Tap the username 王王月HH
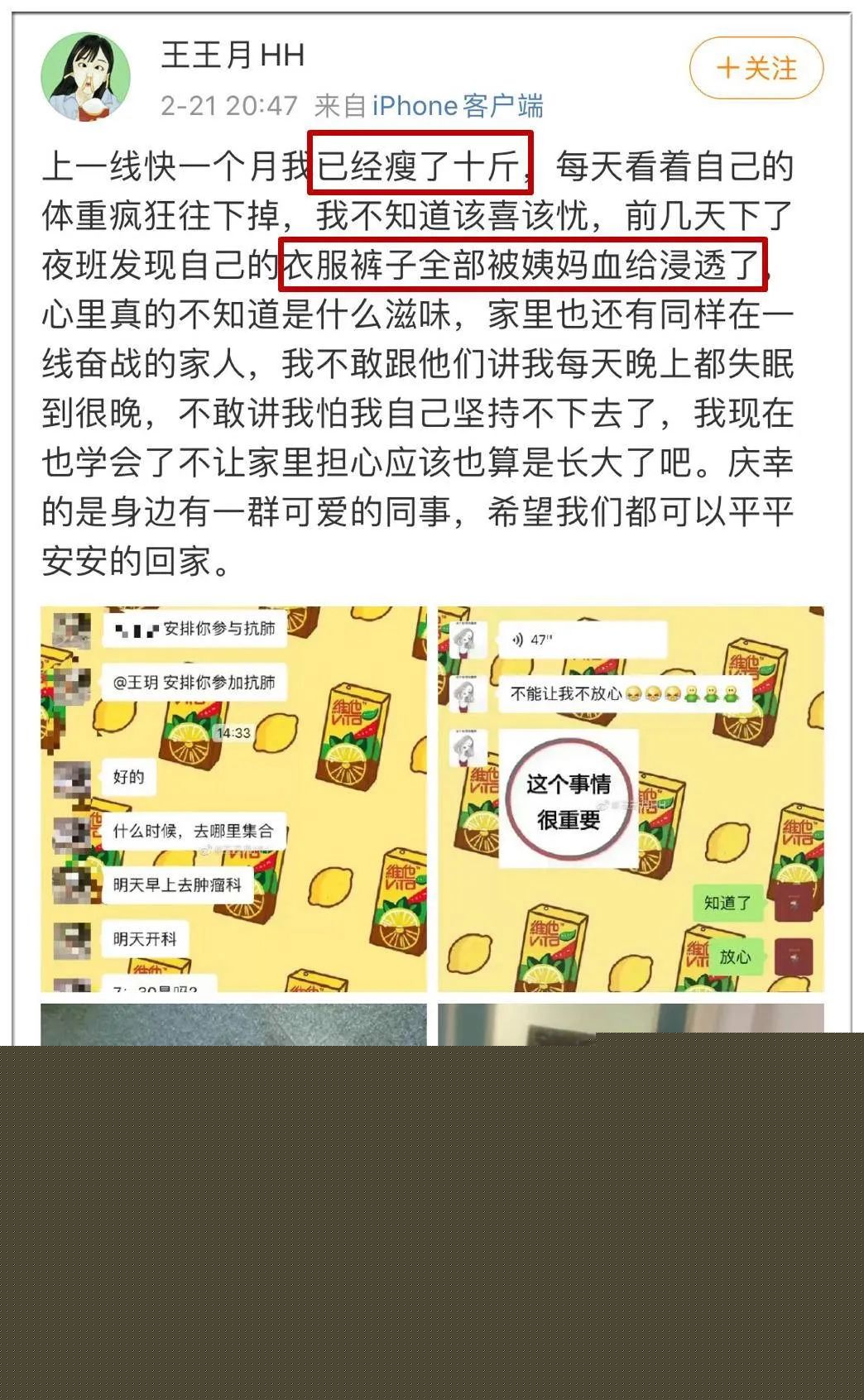Viewport: 864px width, 1400px height. click(x=233, y=55)
